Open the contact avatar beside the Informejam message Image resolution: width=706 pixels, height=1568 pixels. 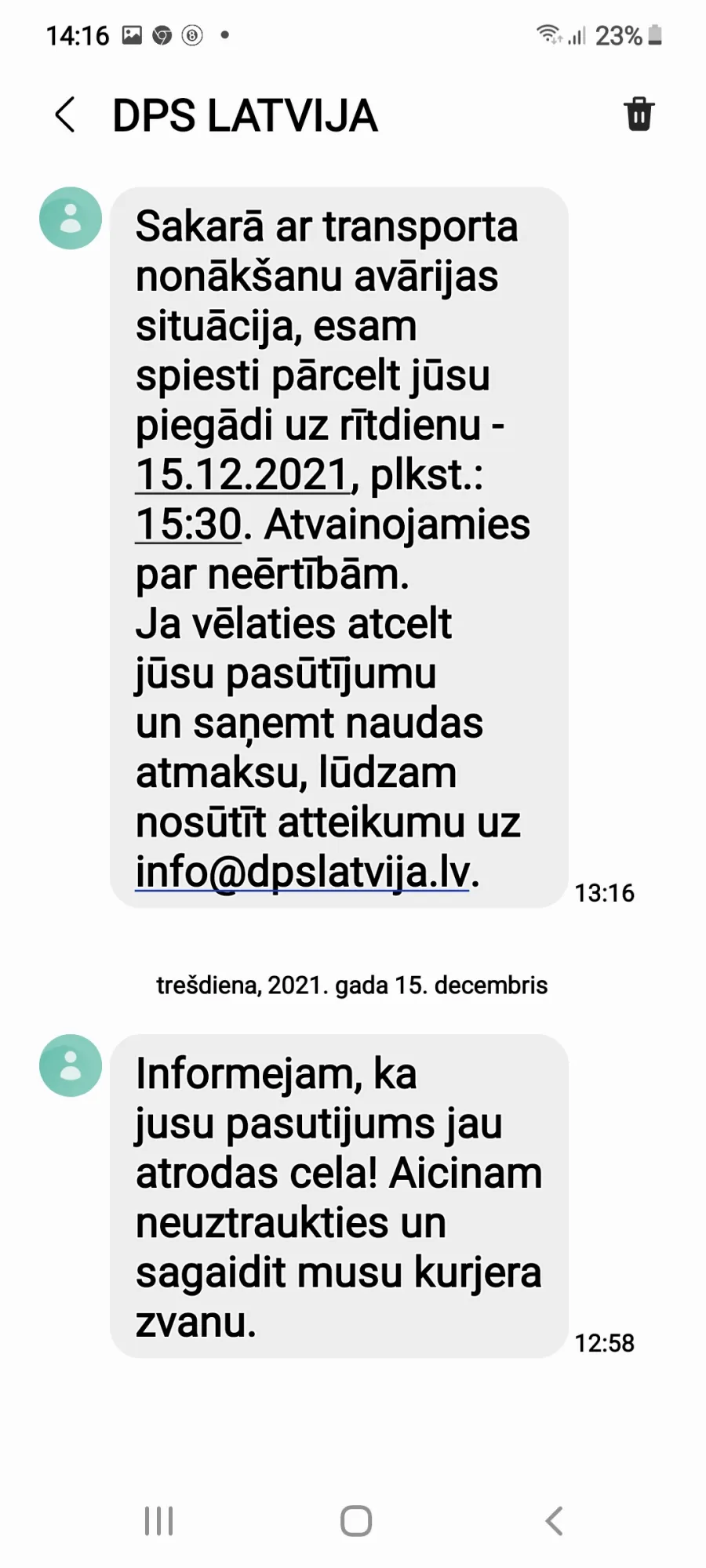click(71, 1065)
